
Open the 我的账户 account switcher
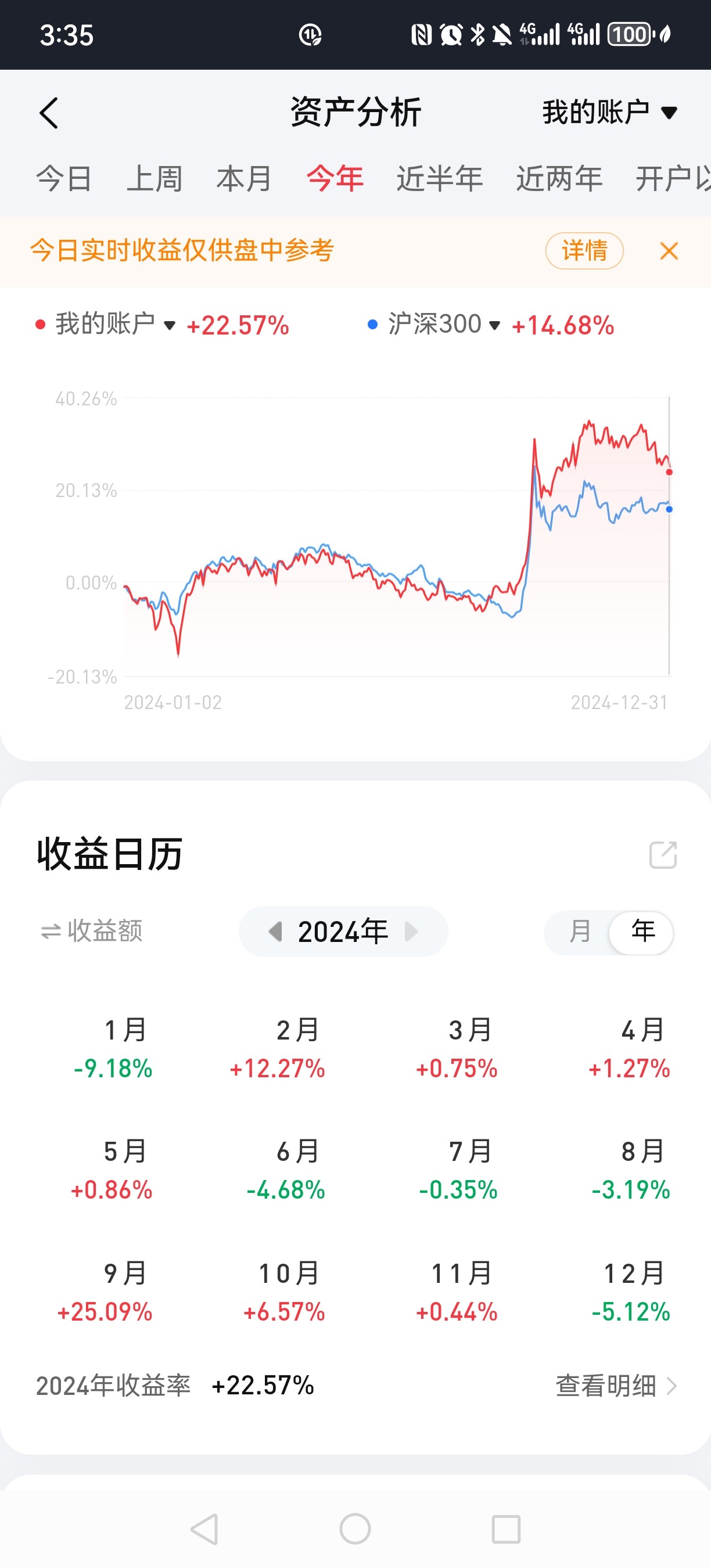pos(609,113)
